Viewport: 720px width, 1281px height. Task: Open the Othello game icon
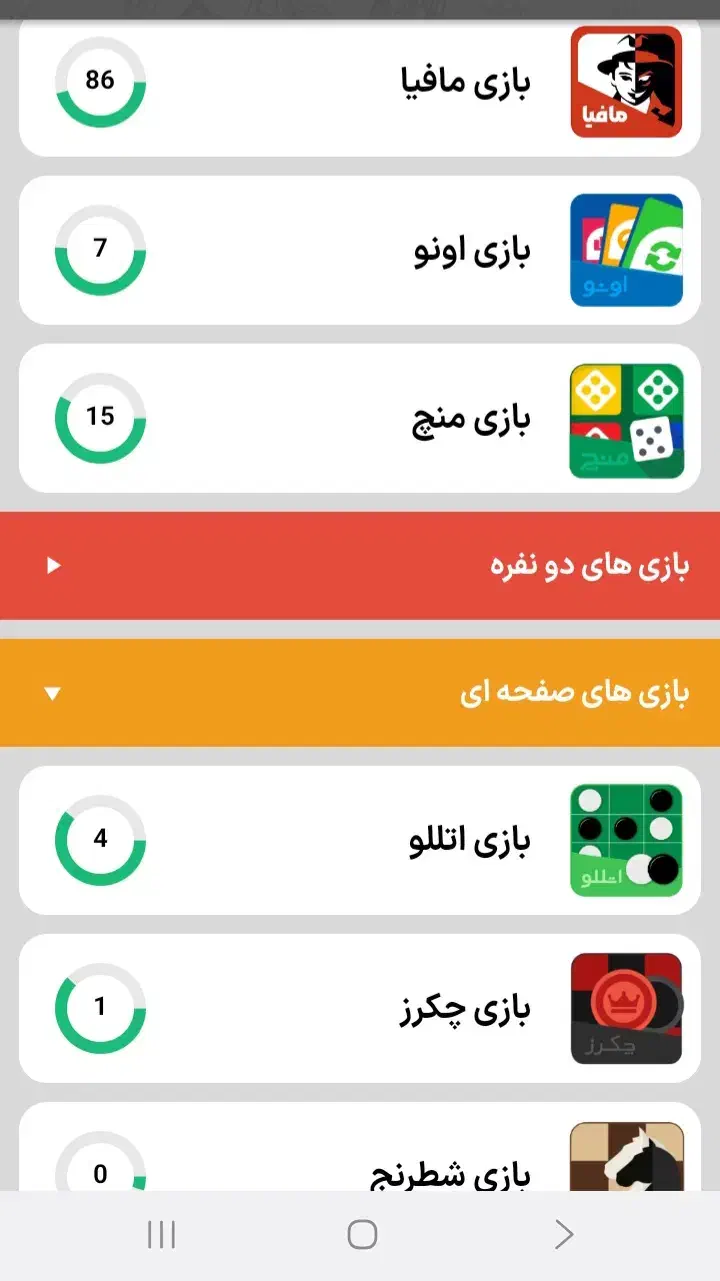coord(626,841)
